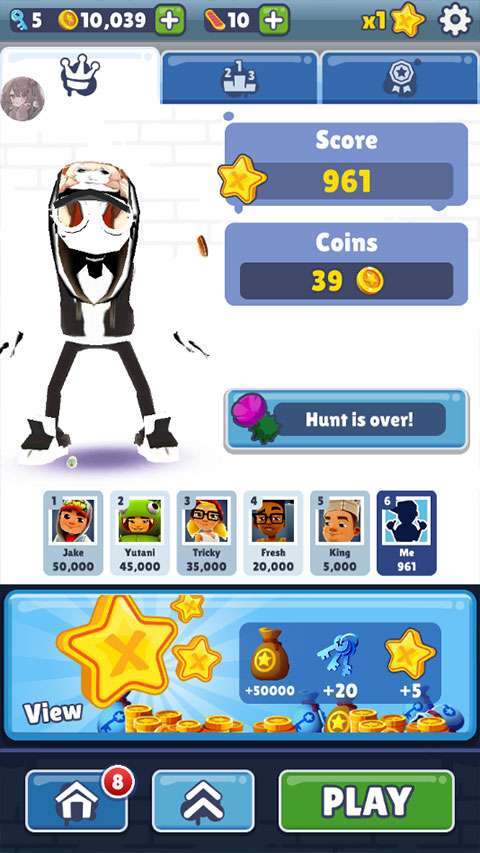Select Yutani in the ranking row
Image resolution: width=480 pixels, height=853 pixels.
coord(140,533)
